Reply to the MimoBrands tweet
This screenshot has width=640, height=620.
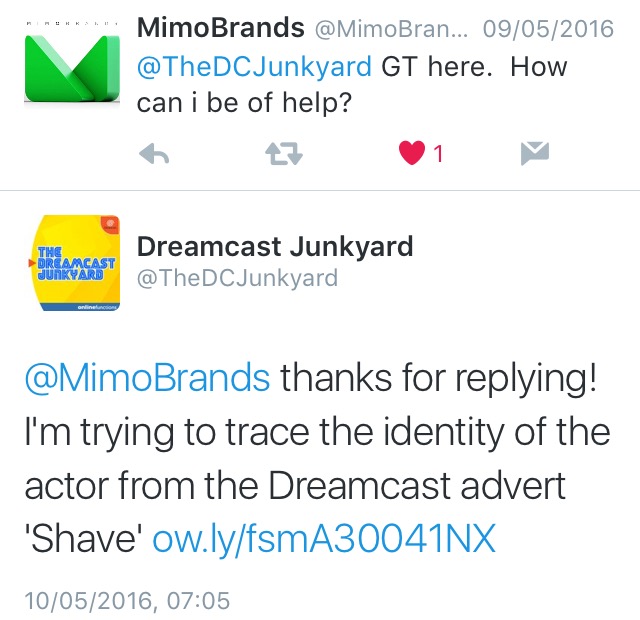(x=153, y=153)
